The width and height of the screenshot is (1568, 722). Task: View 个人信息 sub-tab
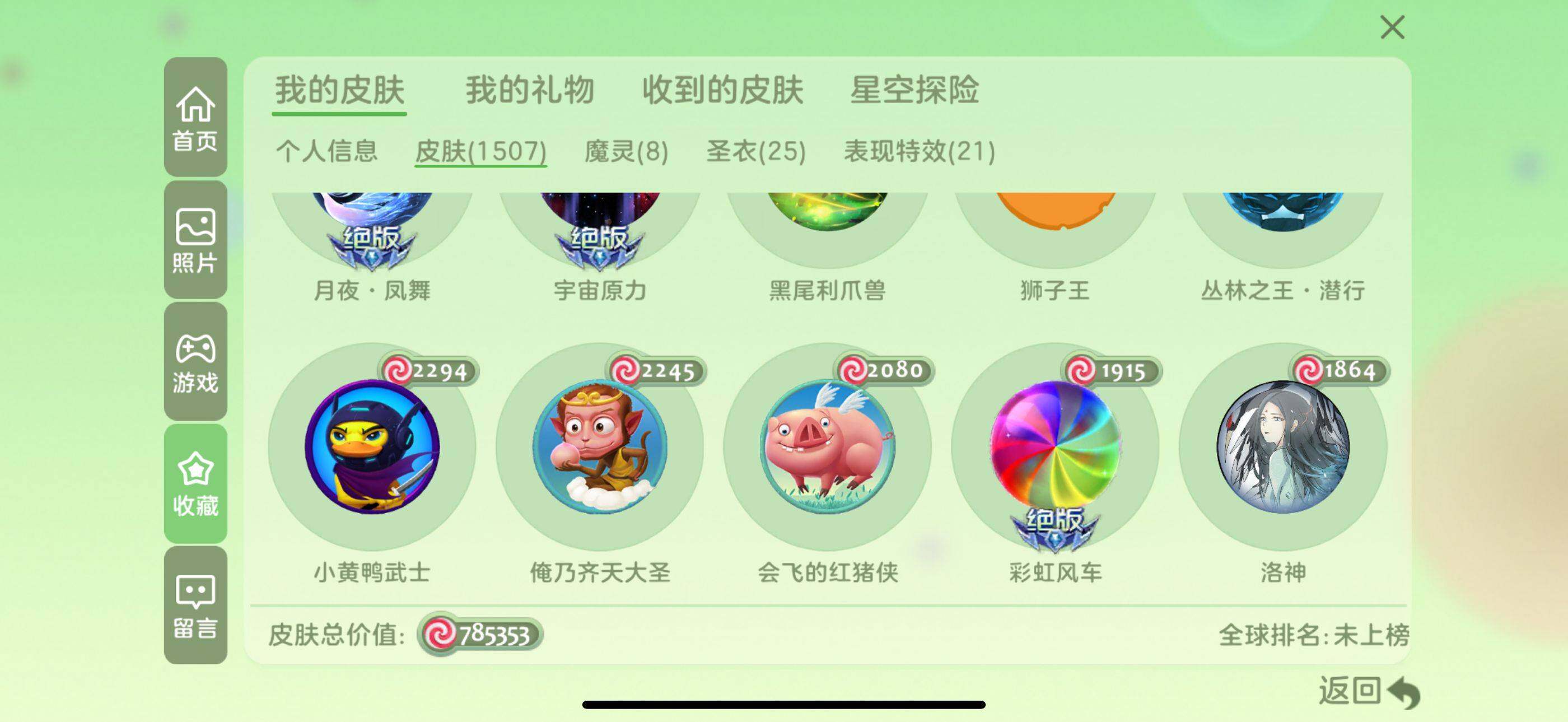click(x=326, y=151)
